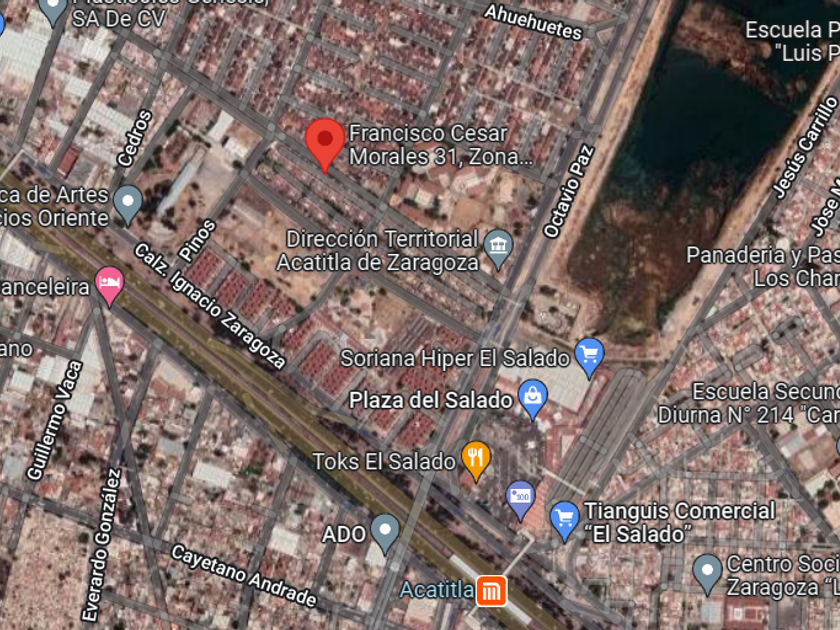The height and width of the screenshot is (630, 840).
Task: Select the pink hotel marker
Action: pos(109,285)
